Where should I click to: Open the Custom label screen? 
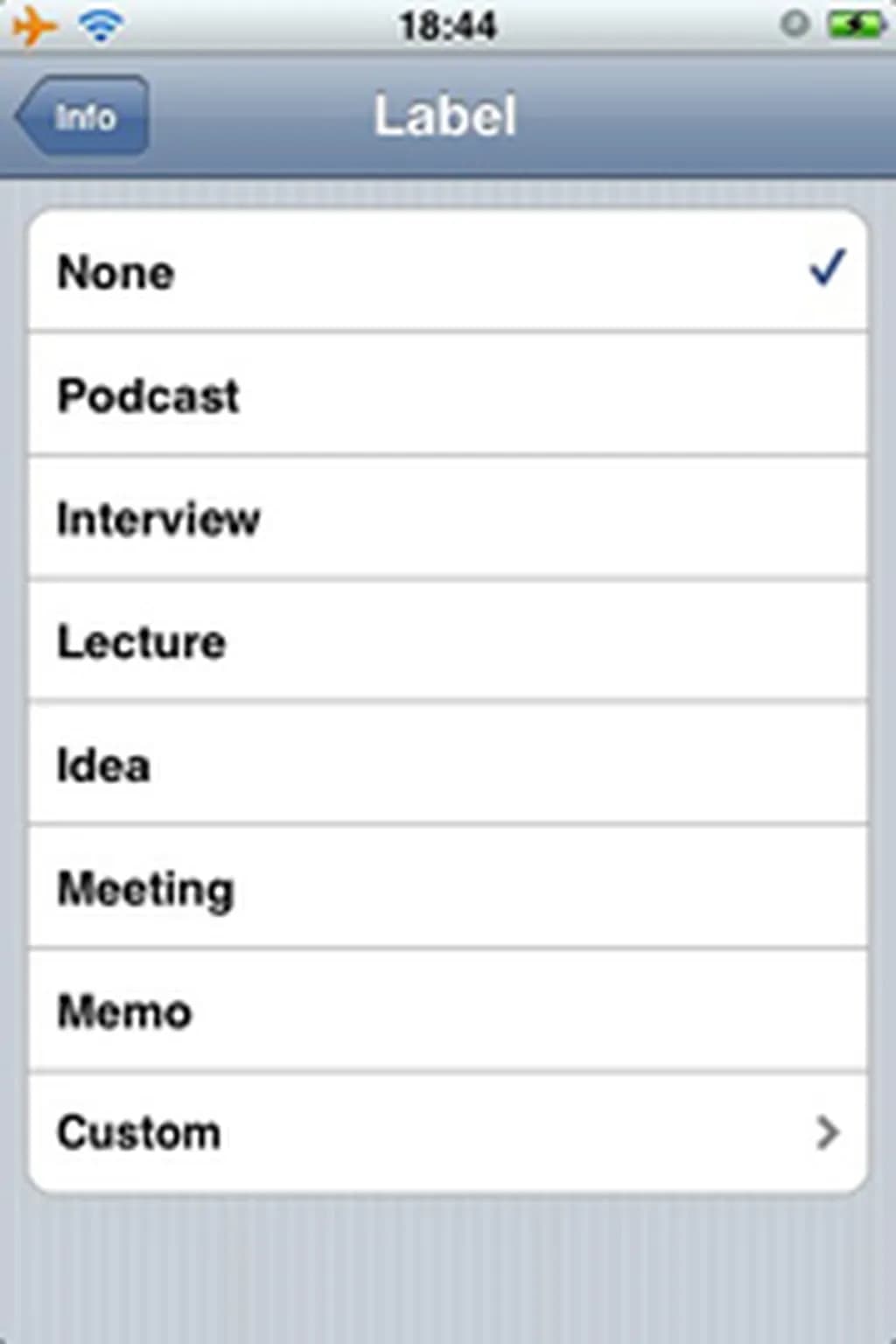[446, 1133]
